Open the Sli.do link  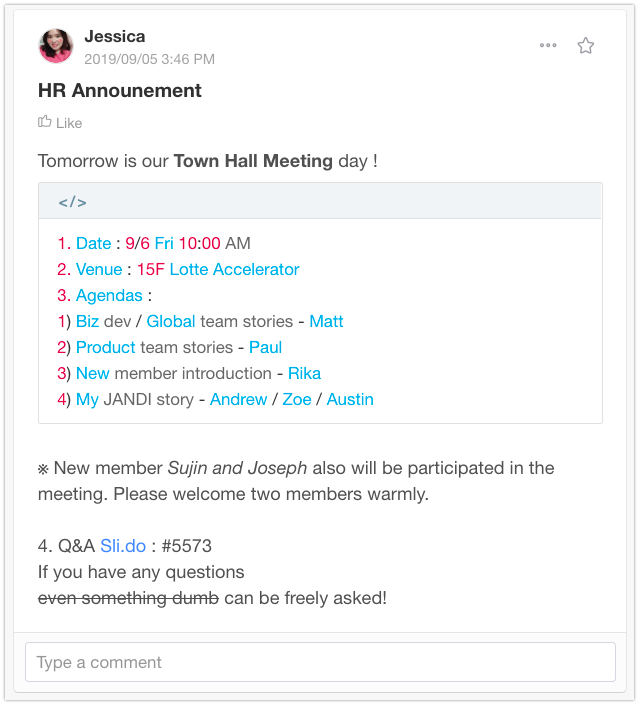point(123,546)
